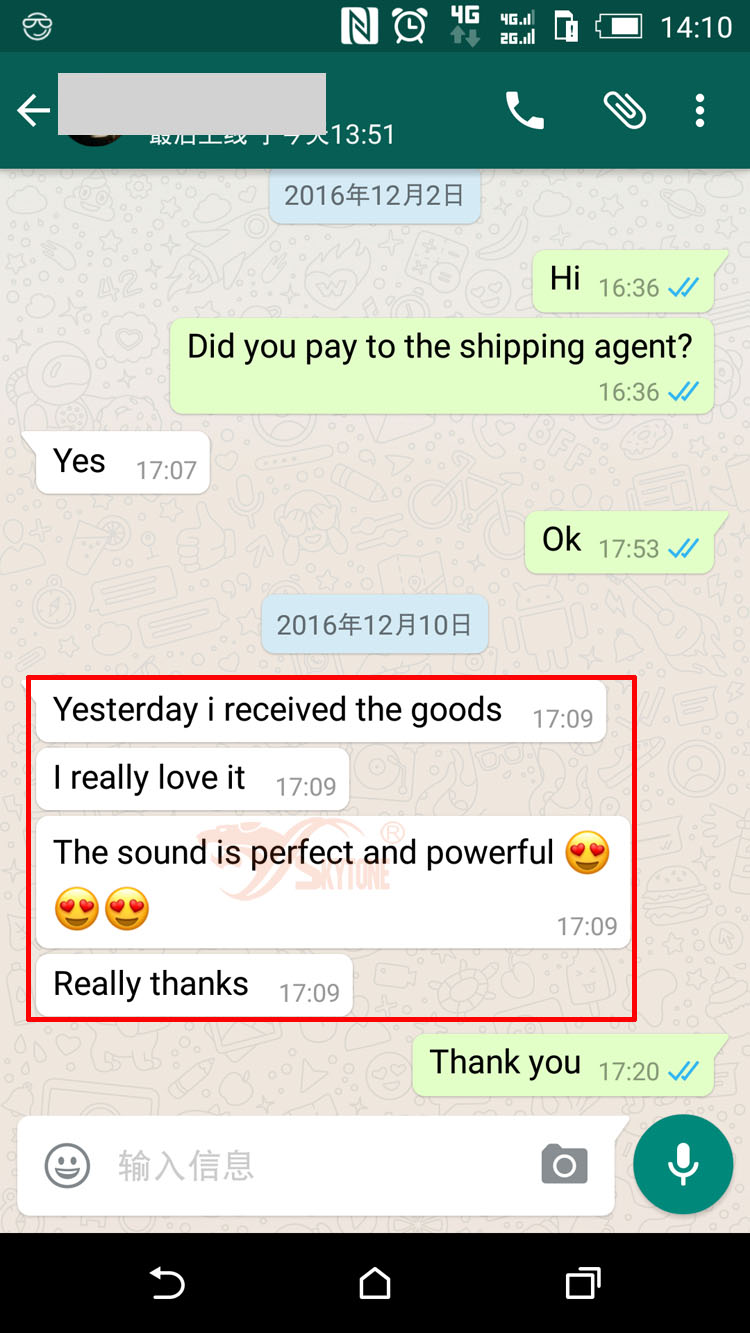Open the attachment paperclip menu
This screenshot has width=750, height=1333.
[x=624, y=111]
